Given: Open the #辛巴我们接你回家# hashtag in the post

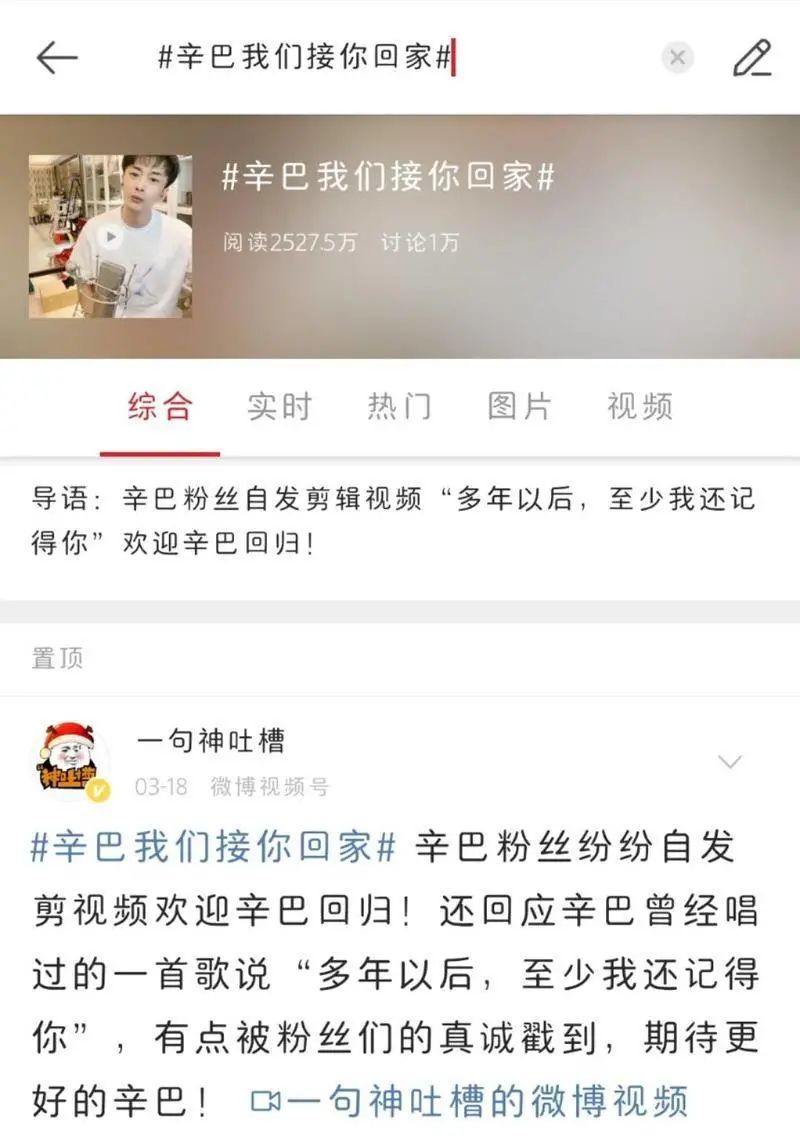Looking at the screenshot, I should (214, 848).
